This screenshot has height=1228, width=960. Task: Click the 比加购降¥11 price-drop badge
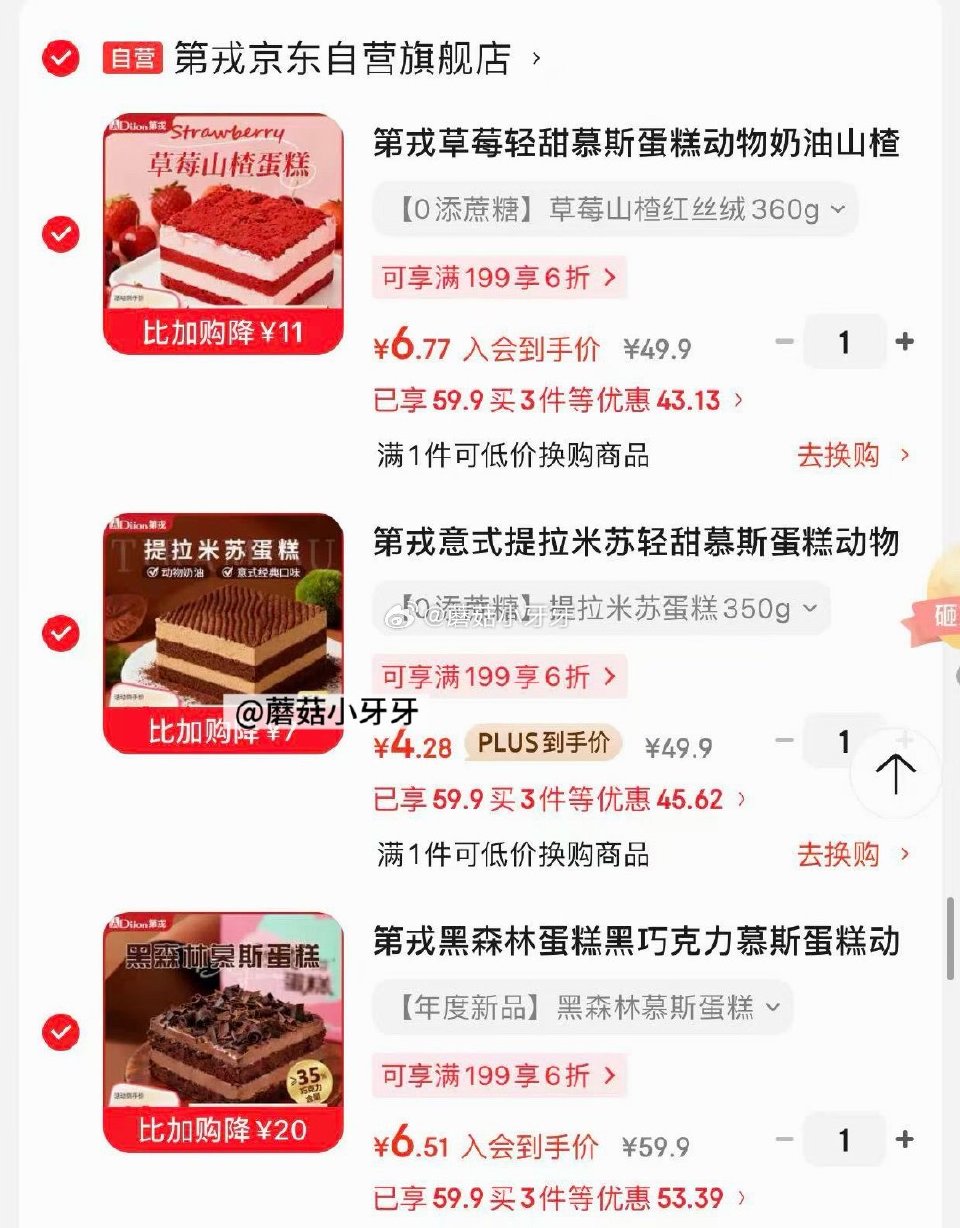pos(221,331)
